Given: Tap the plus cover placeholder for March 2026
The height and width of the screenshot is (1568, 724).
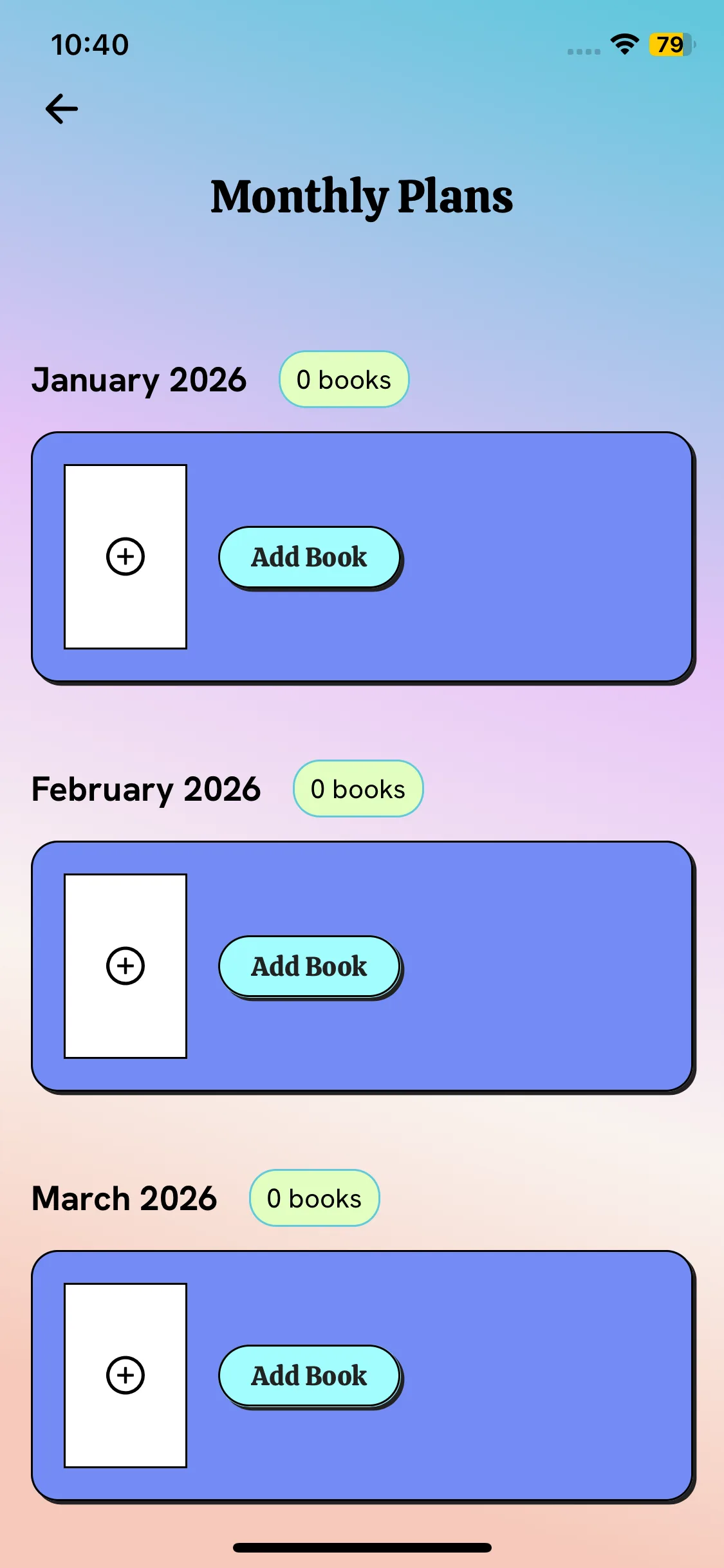Looking at the screenshot, I should (125, 1376).
